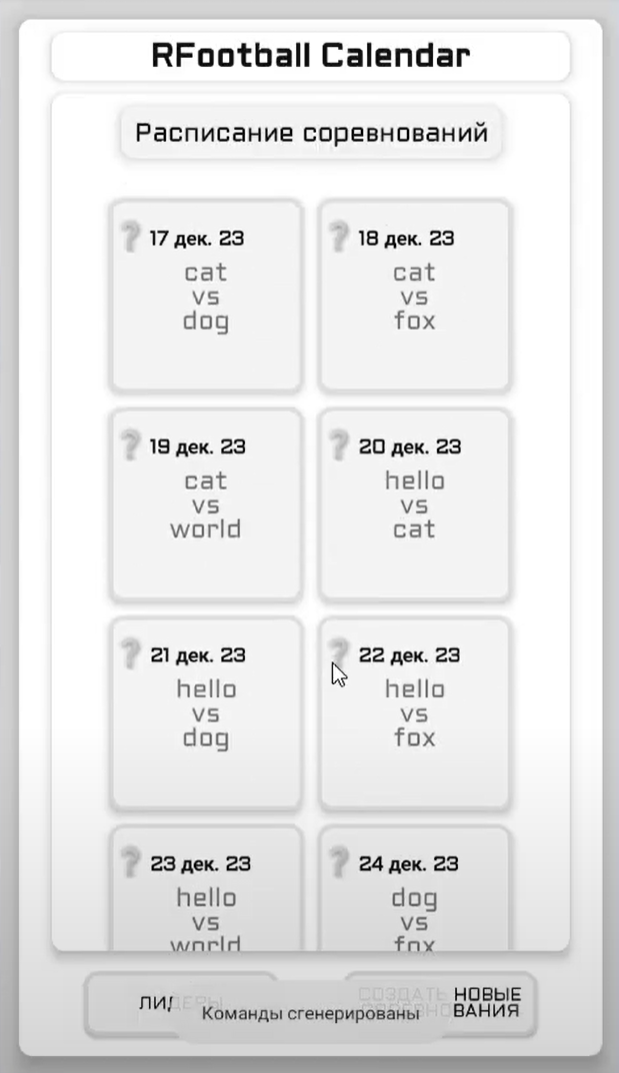The width and height of the screenshot is (619, 1073).
Task: Tap the question mark on the 24 дек. 23 card
Action: (339, 862)
